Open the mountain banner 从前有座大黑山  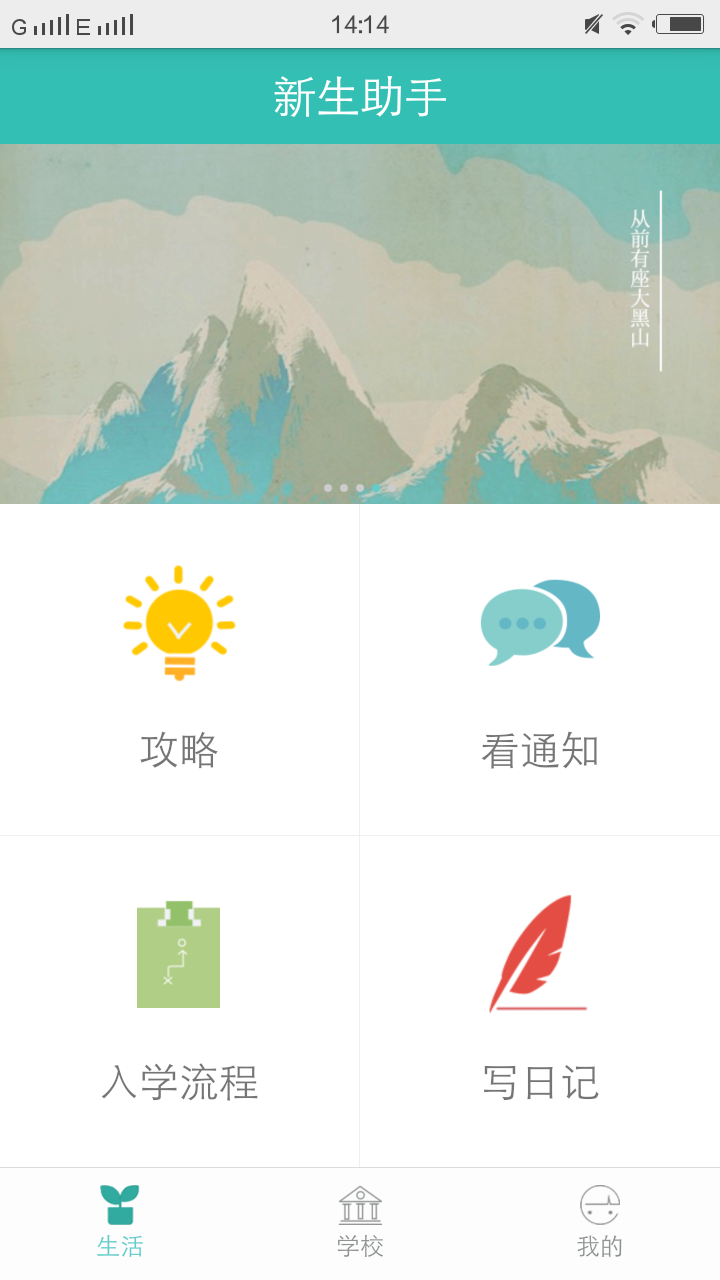360,322
